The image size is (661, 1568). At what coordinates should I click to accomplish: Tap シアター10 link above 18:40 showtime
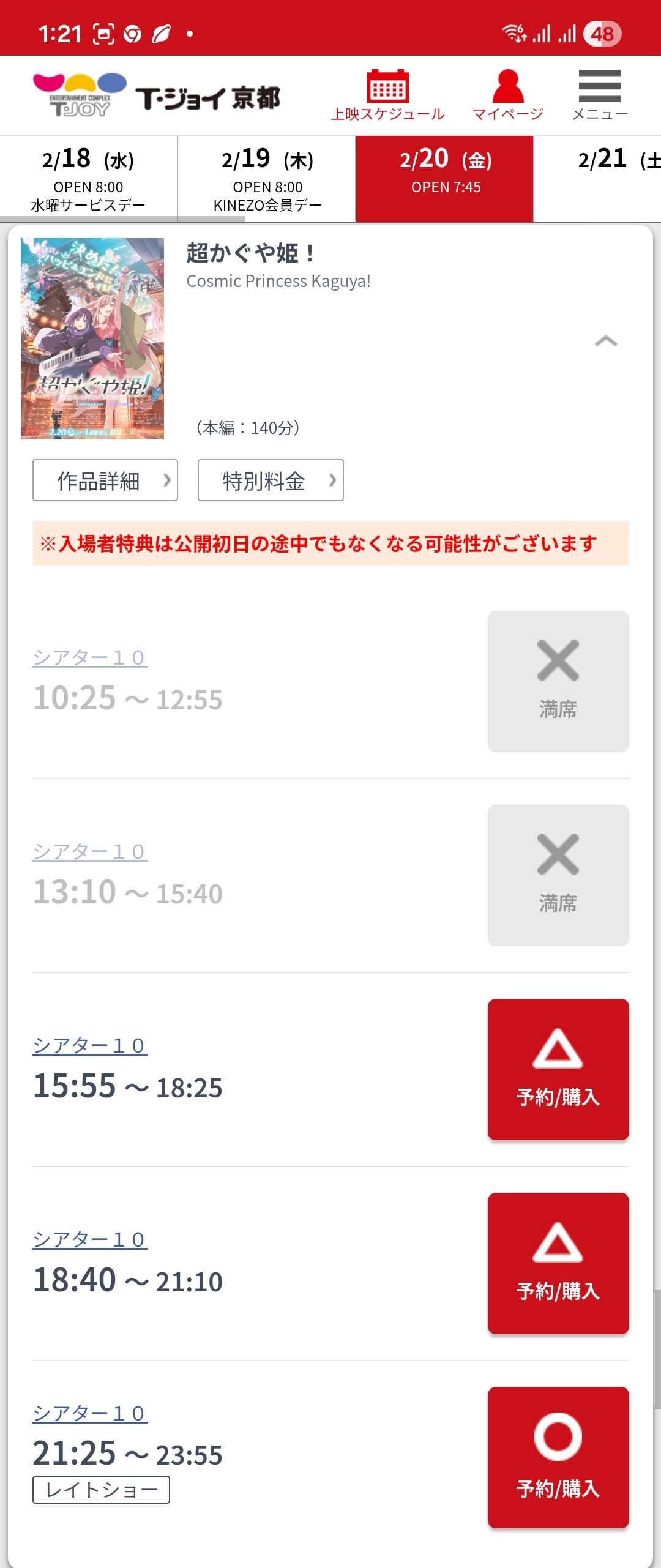(90, 1240)
